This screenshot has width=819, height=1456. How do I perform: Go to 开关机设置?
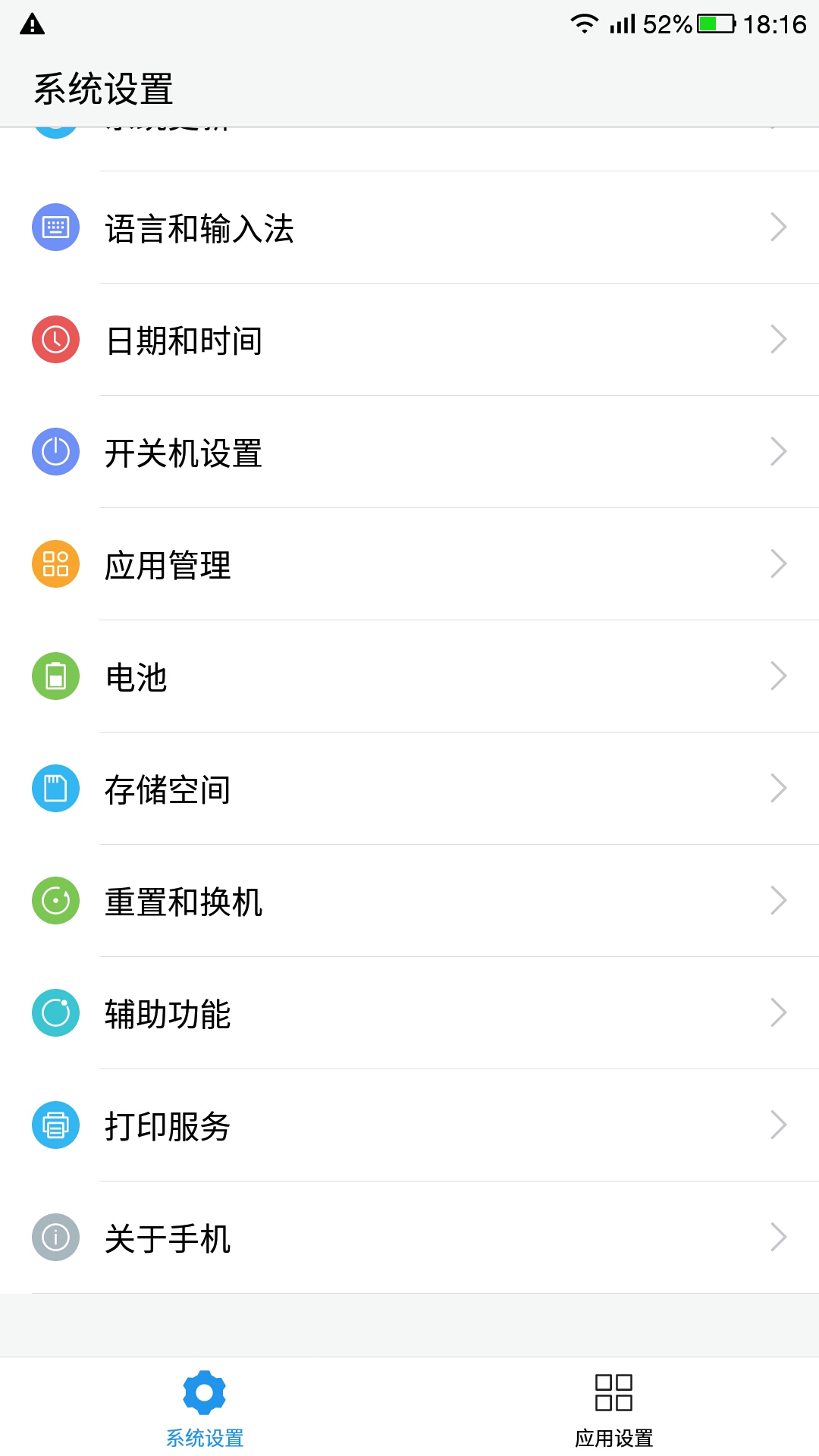[409, 452]
